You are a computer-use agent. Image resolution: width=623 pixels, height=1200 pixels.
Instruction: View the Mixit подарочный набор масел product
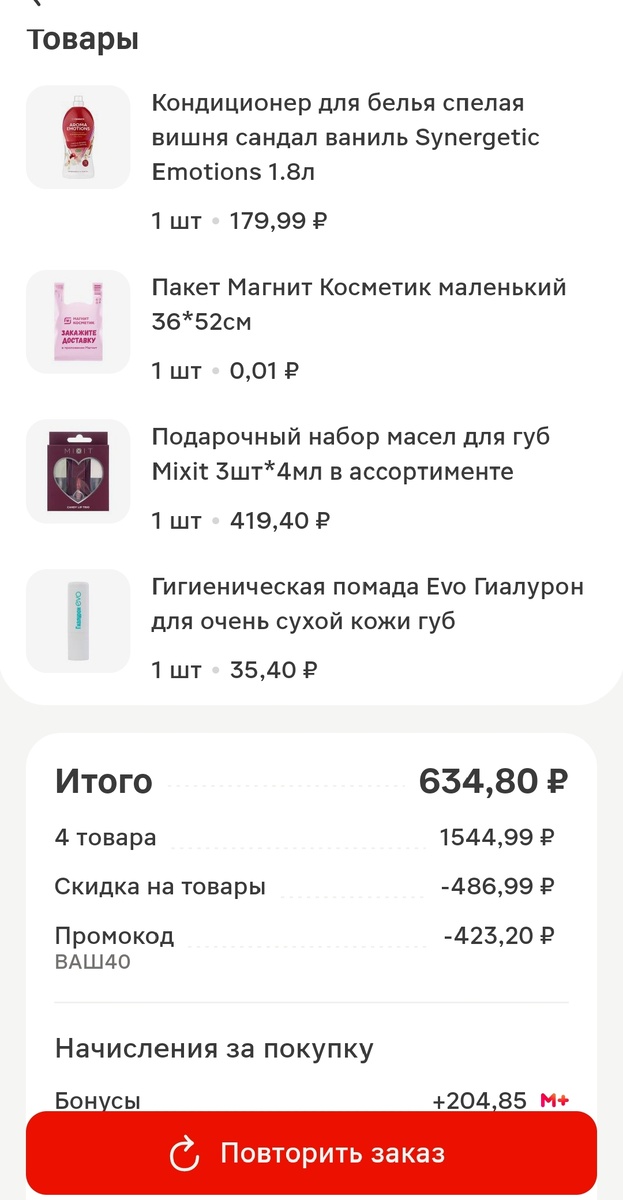coord(350,454)
